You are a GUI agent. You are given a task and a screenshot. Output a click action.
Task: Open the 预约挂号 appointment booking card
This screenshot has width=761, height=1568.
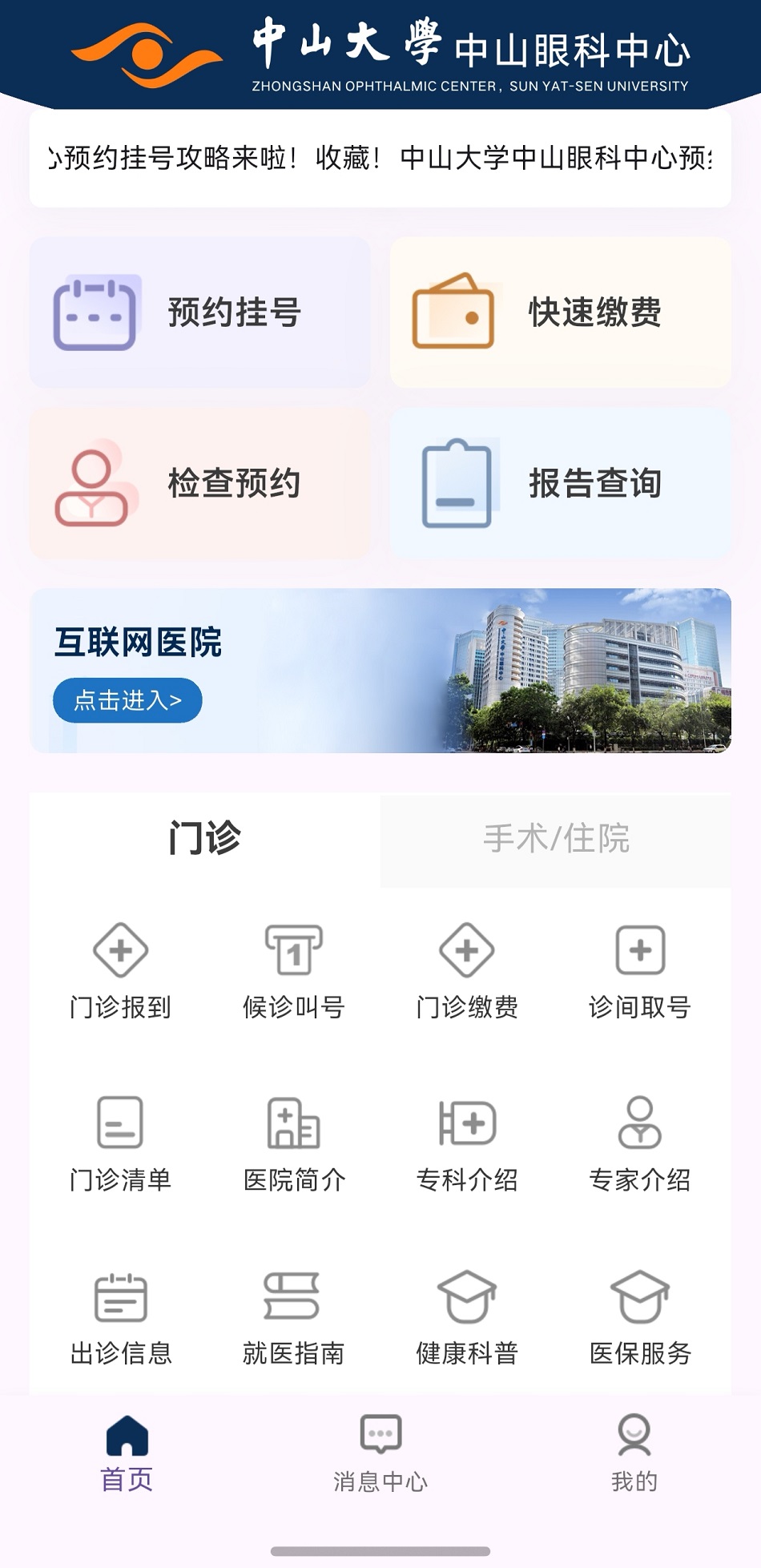click(199, 314)
